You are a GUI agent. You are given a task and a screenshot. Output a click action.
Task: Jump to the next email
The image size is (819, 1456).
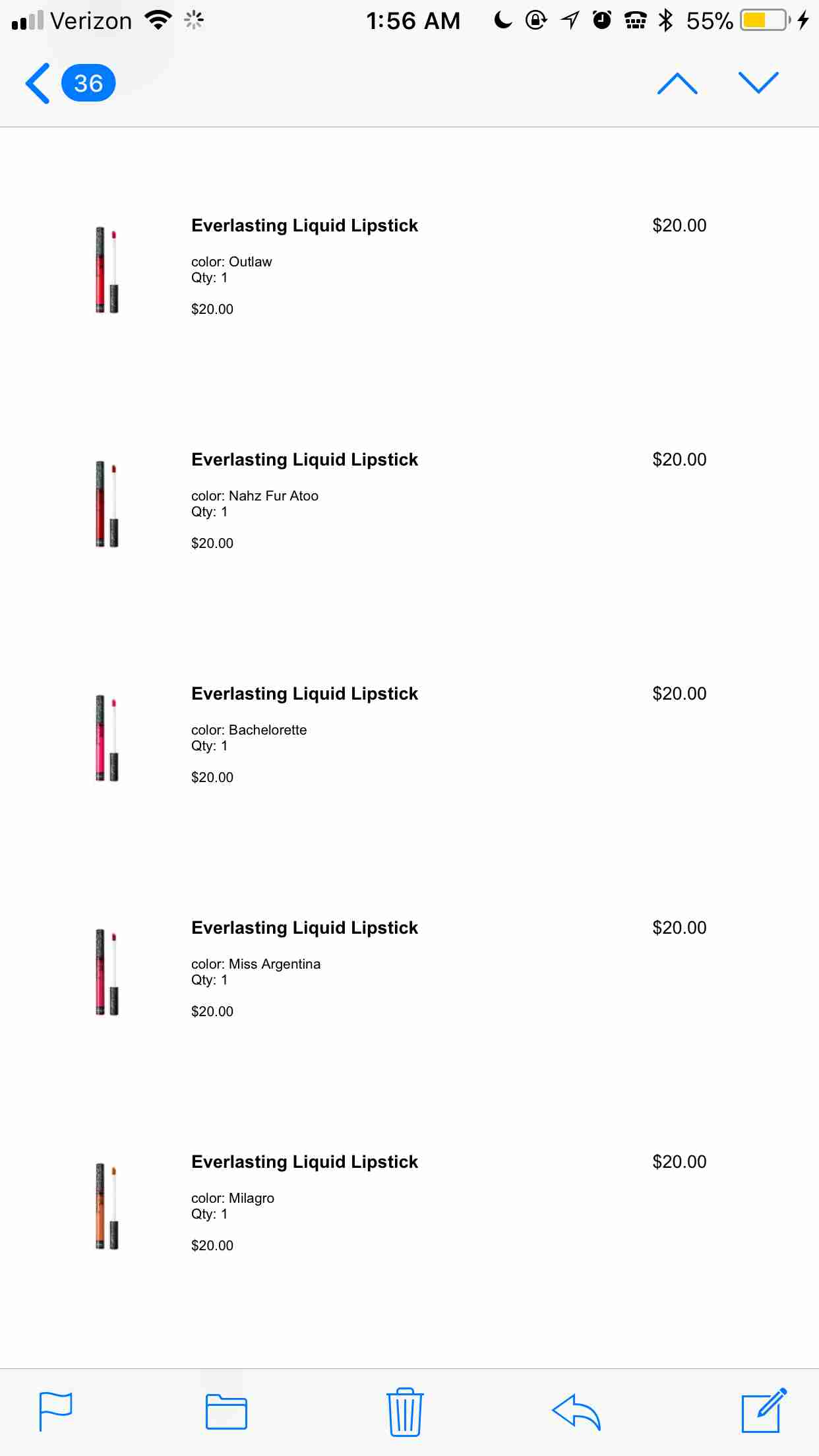[758, 84]
